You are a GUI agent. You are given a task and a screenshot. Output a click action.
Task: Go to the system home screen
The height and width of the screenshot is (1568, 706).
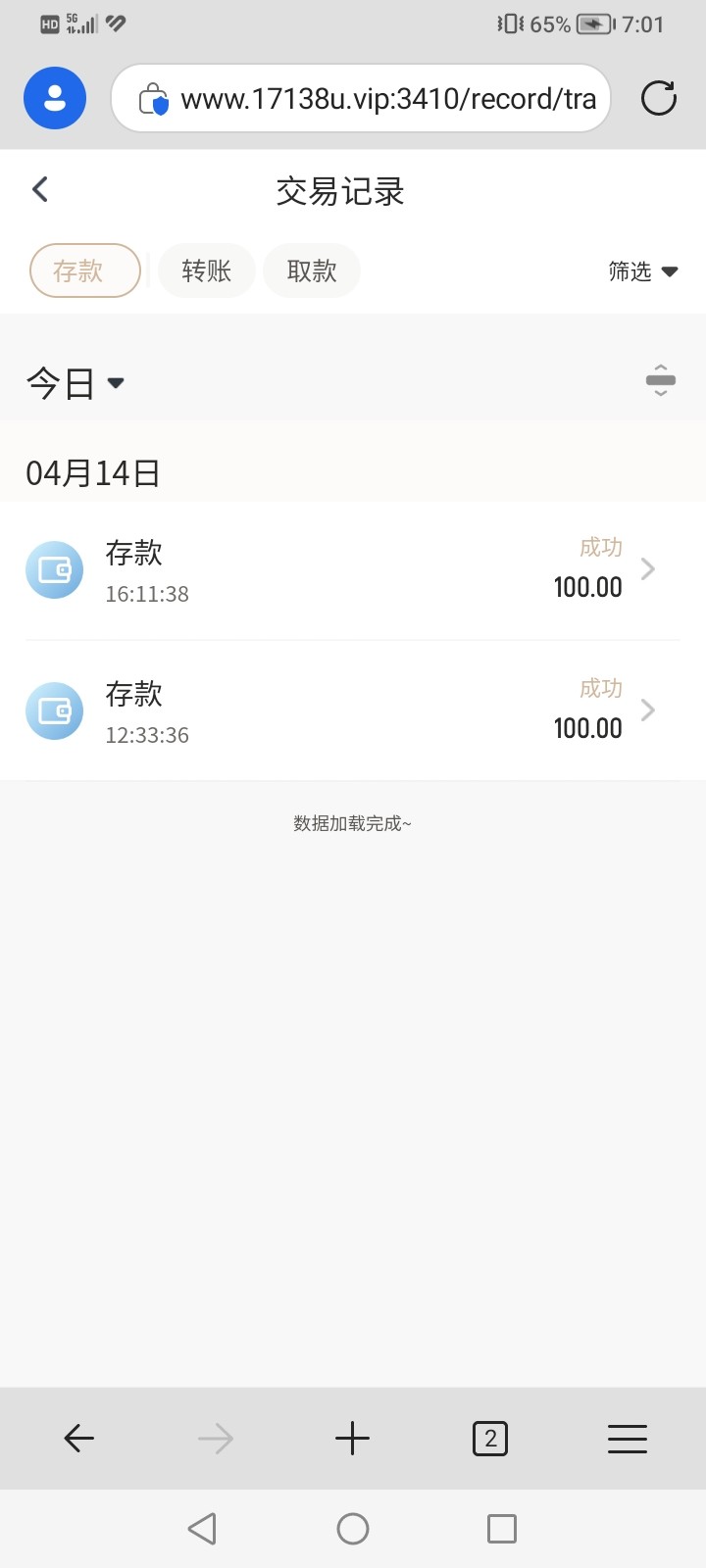click(x=353, y=1529)
